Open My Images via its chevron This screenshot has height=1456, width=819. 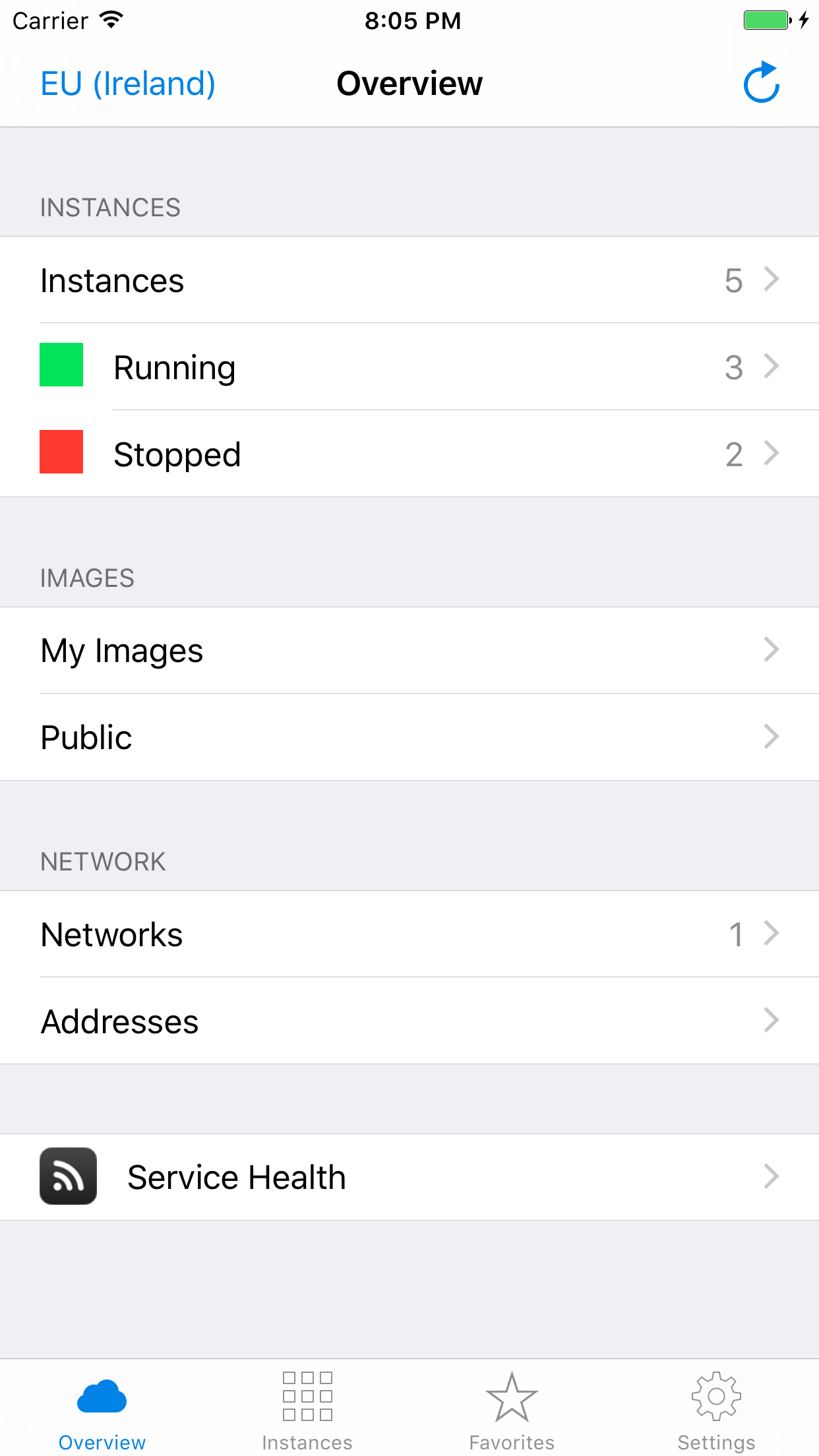tap(772, 650)
